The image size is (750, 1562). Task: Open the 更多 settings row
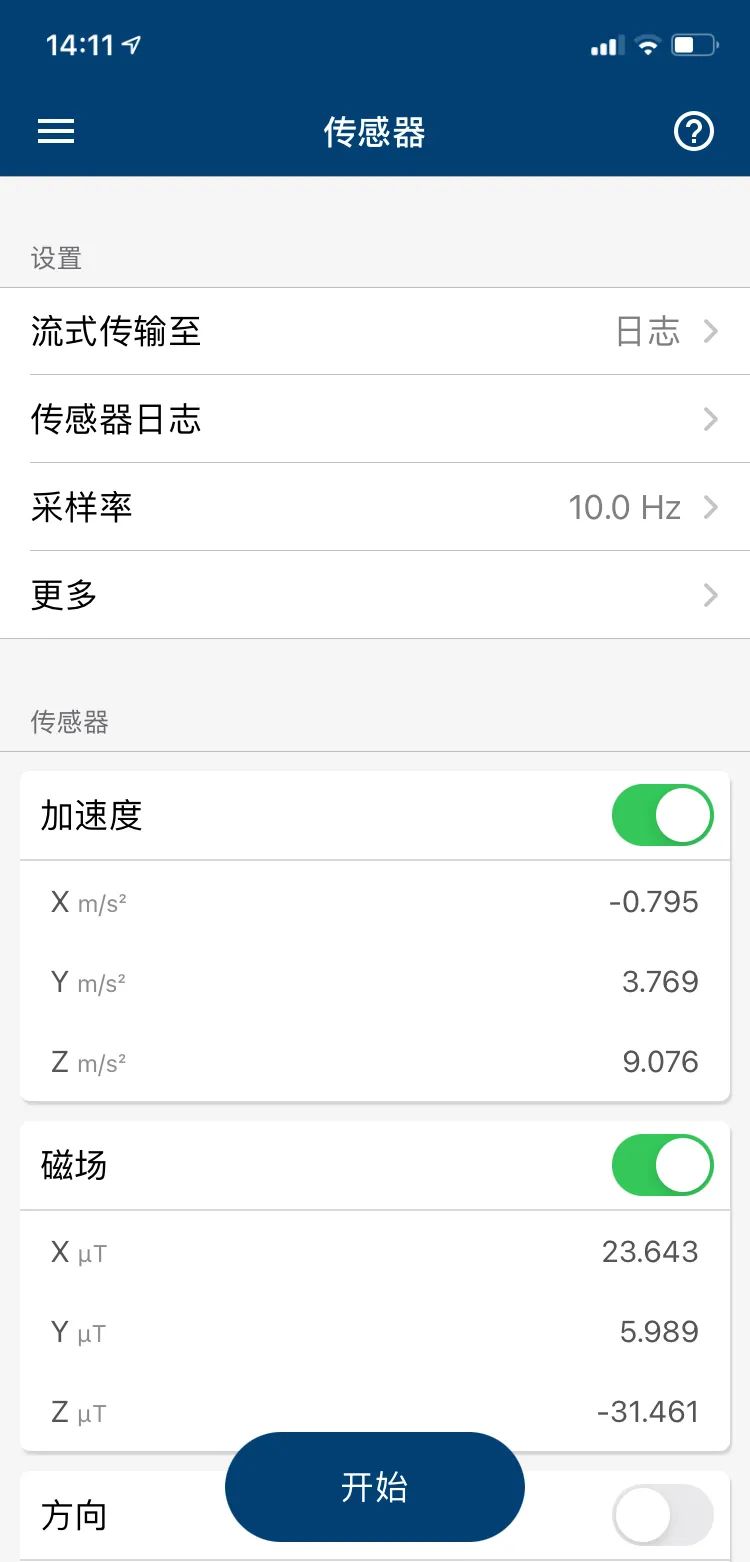(x=375, y=595)
